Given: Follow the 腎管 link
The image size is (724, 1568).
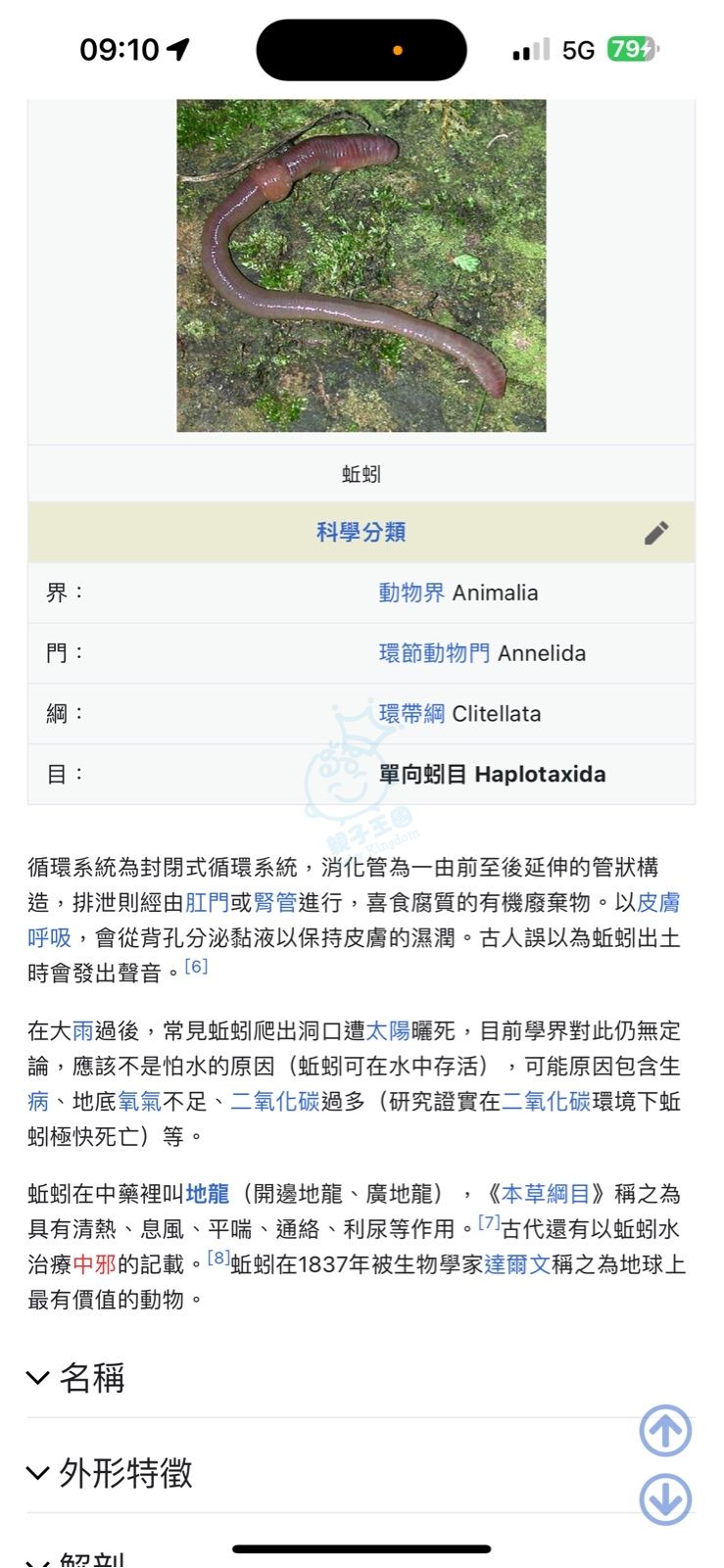Looking at the screenshot, I should click(274, 902).
